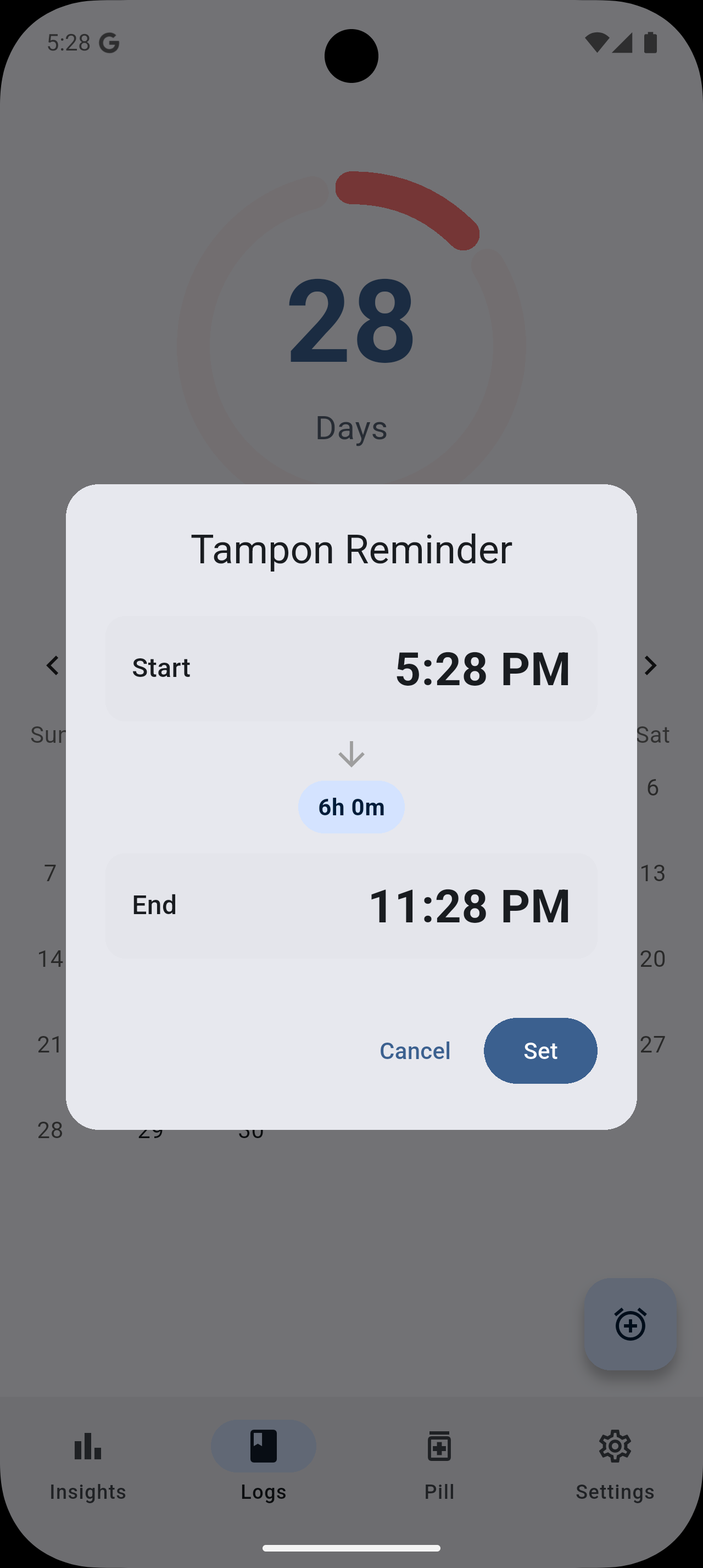Cancel the tampon reminder dialog
The width and height of the screenshot is (703, 1568).
pos(415,1051)
